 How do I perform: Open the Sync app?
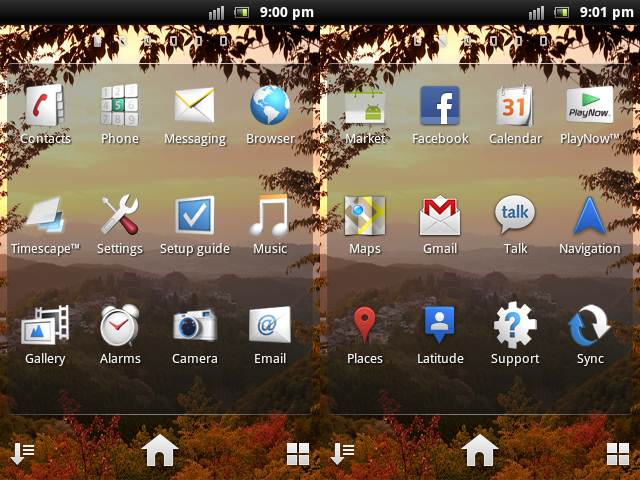coord(590,326)
